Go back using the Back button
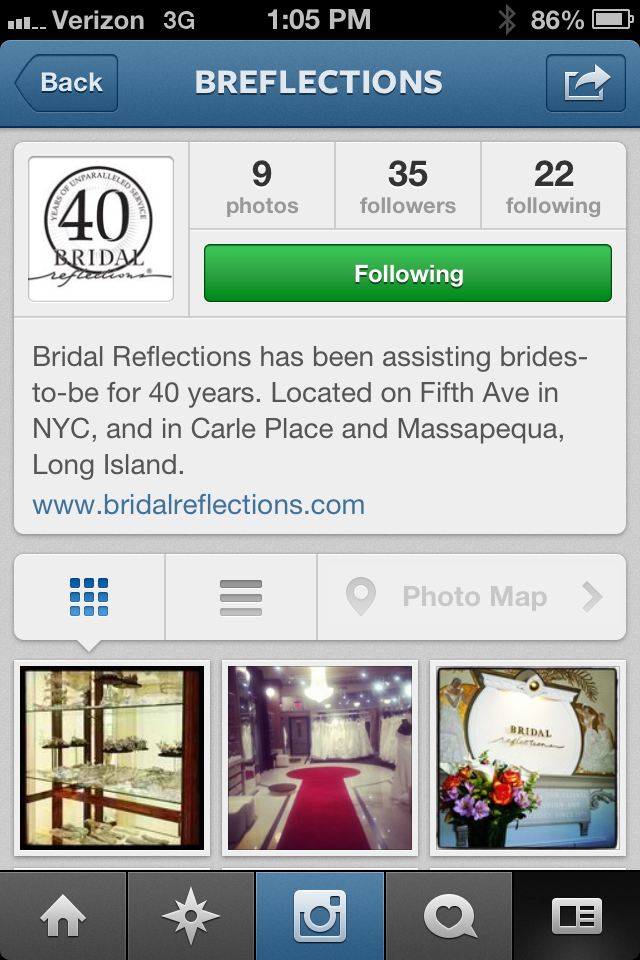The width and height of the screenshot is (640, 960). [66, 82]
